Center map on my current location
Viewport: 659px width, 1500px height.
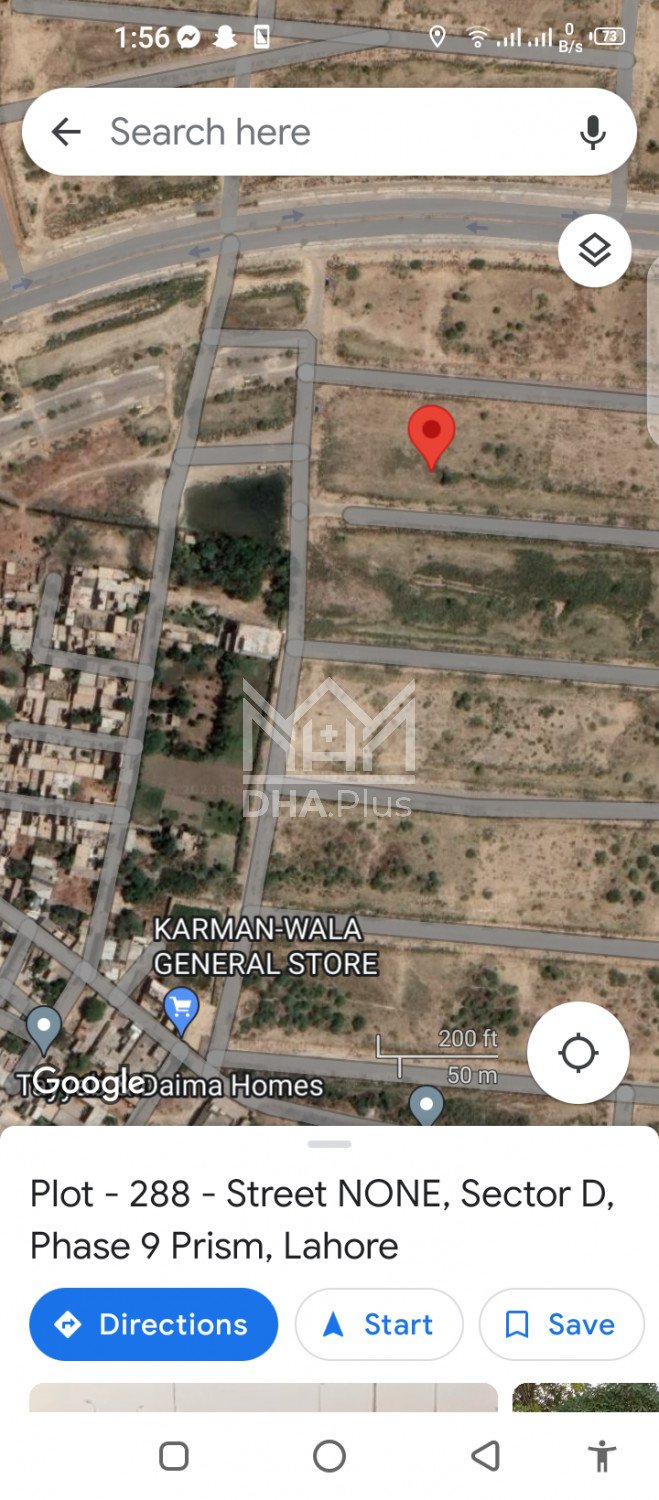point(578,1053)
